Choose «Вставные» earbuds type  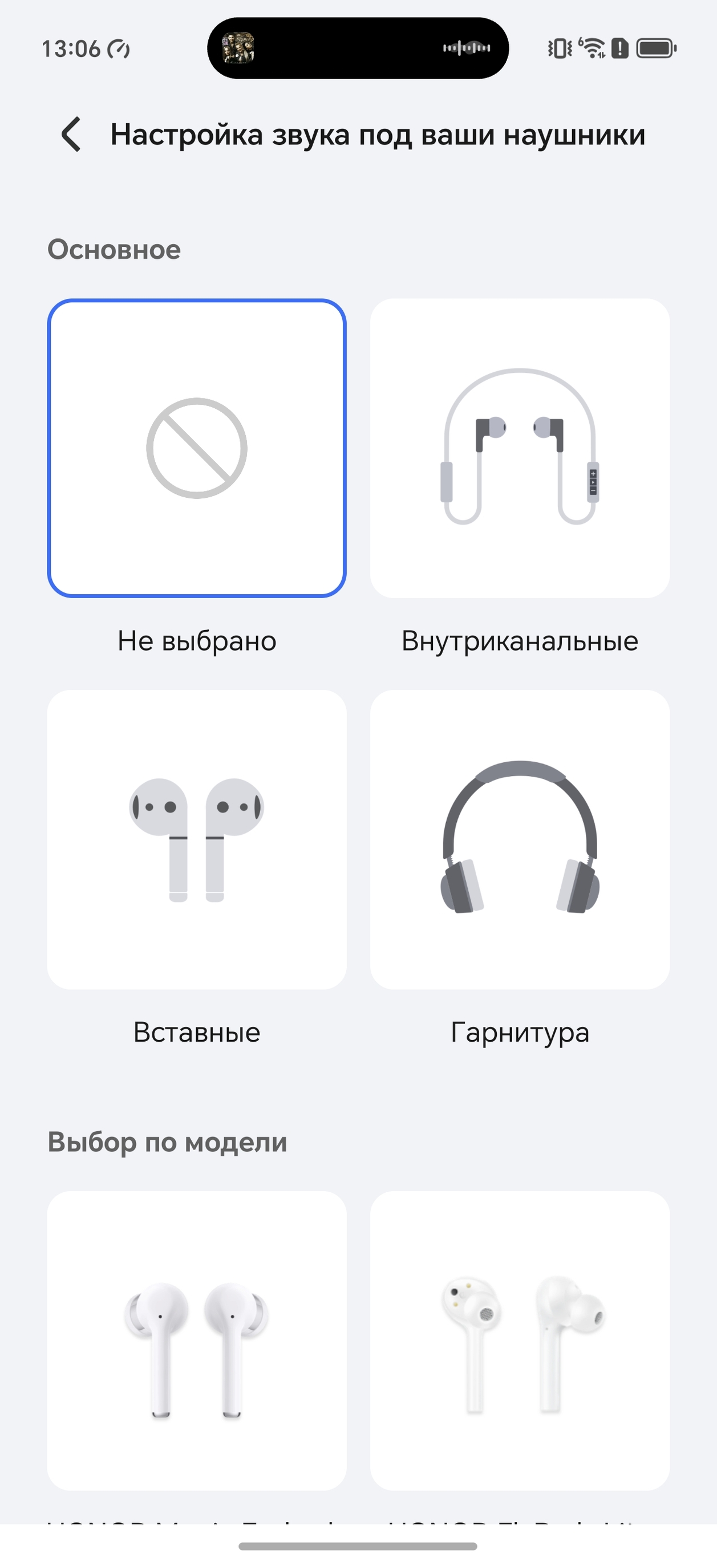pyautogui.click(x=197, y=839)
